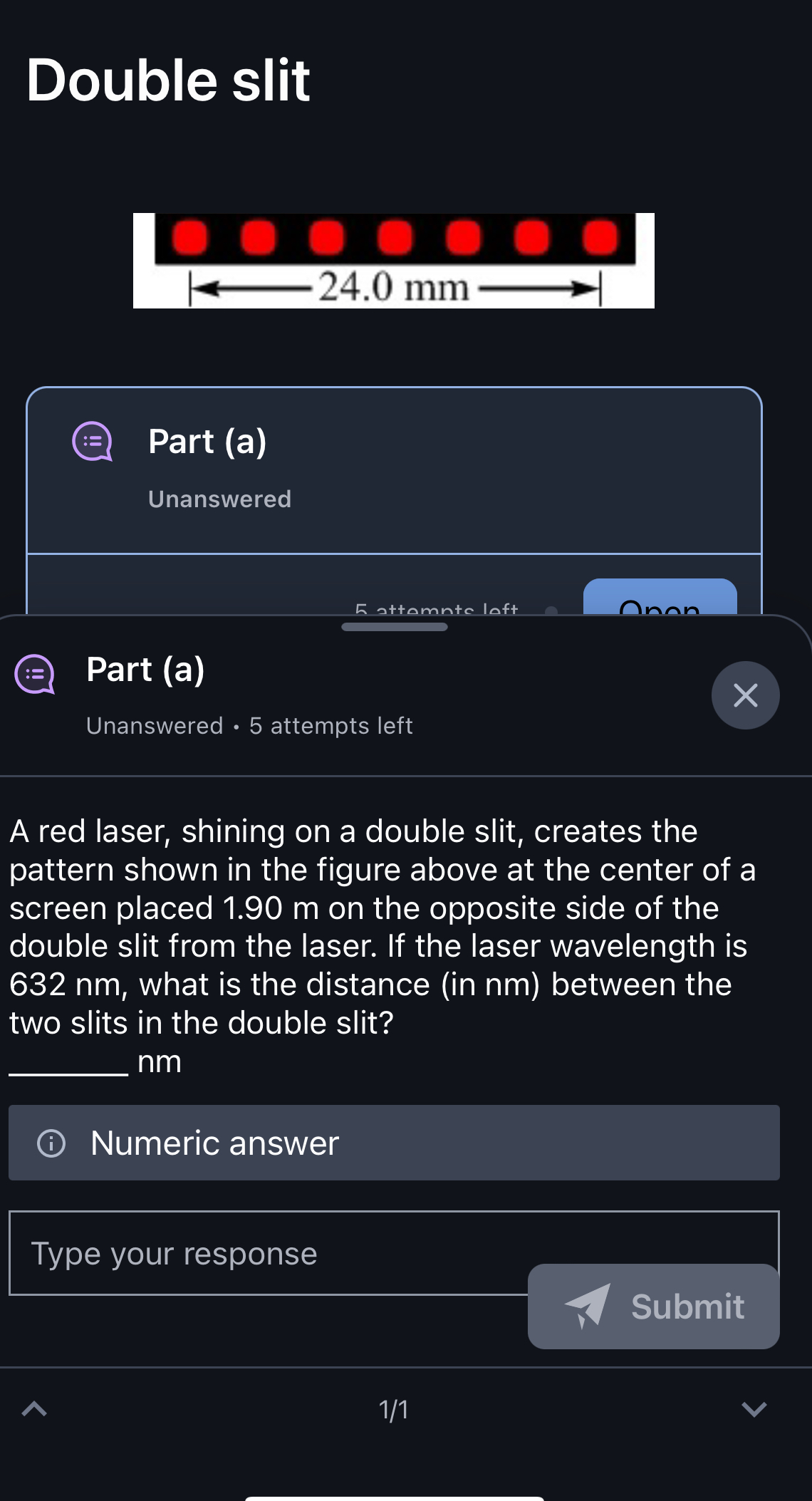Image resolution: width=812 pixels, height=1501 pixels.
Task: Tap the send arrow glyph inside the Submit control
Action: pyautogui.click(x=585, y=1306)
